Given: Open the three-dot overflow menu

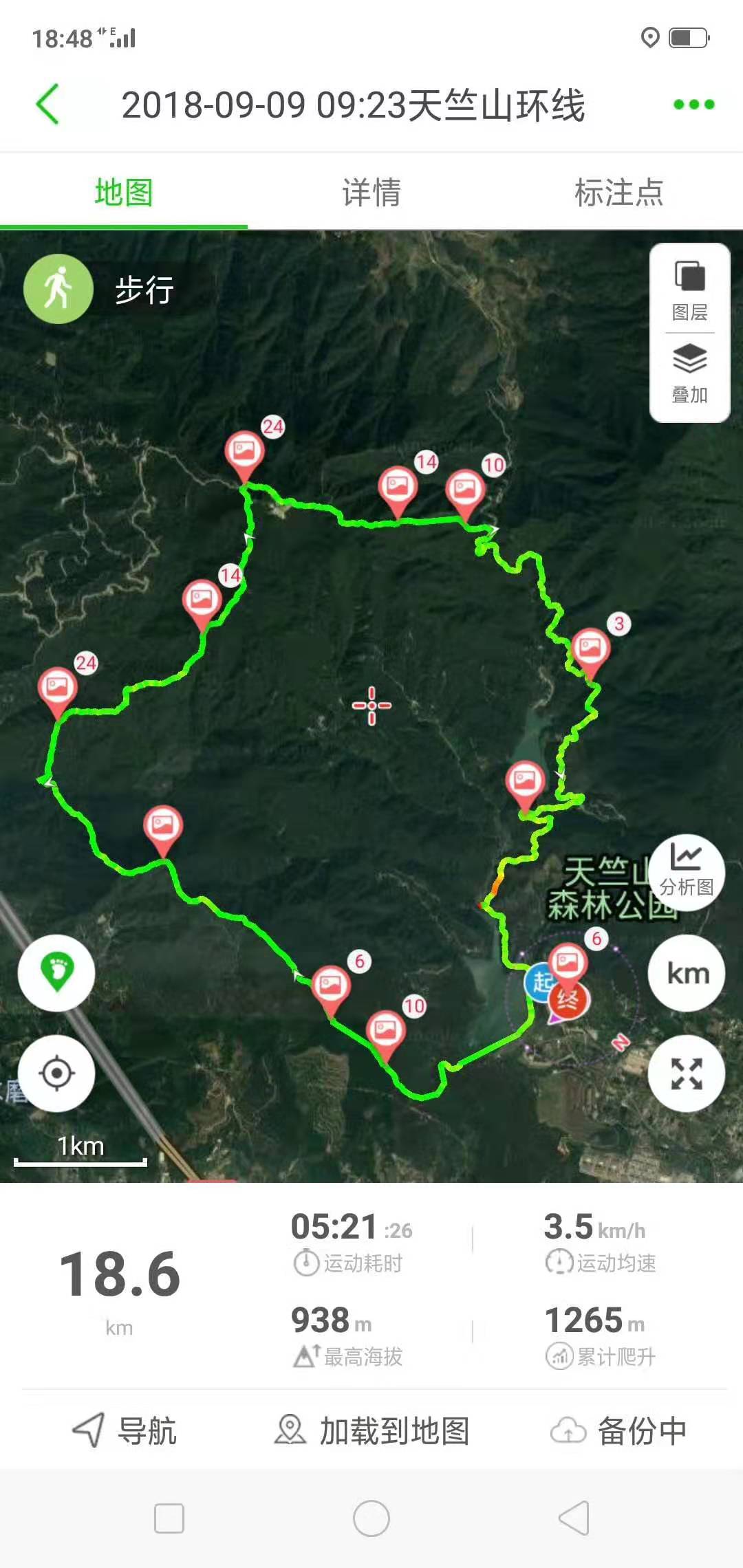Looking at the screenshot, I should click(693, 105).
